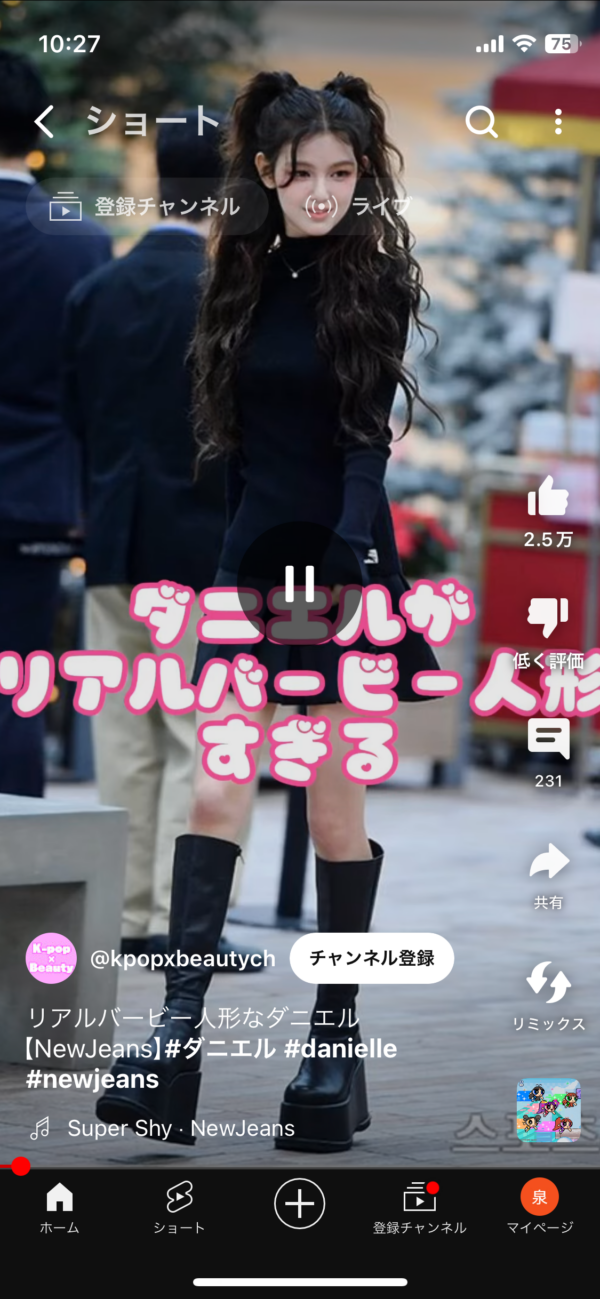Go to the マイページ tab
This screenshot has width=600, height=1299.
[x=540, y=1207]
